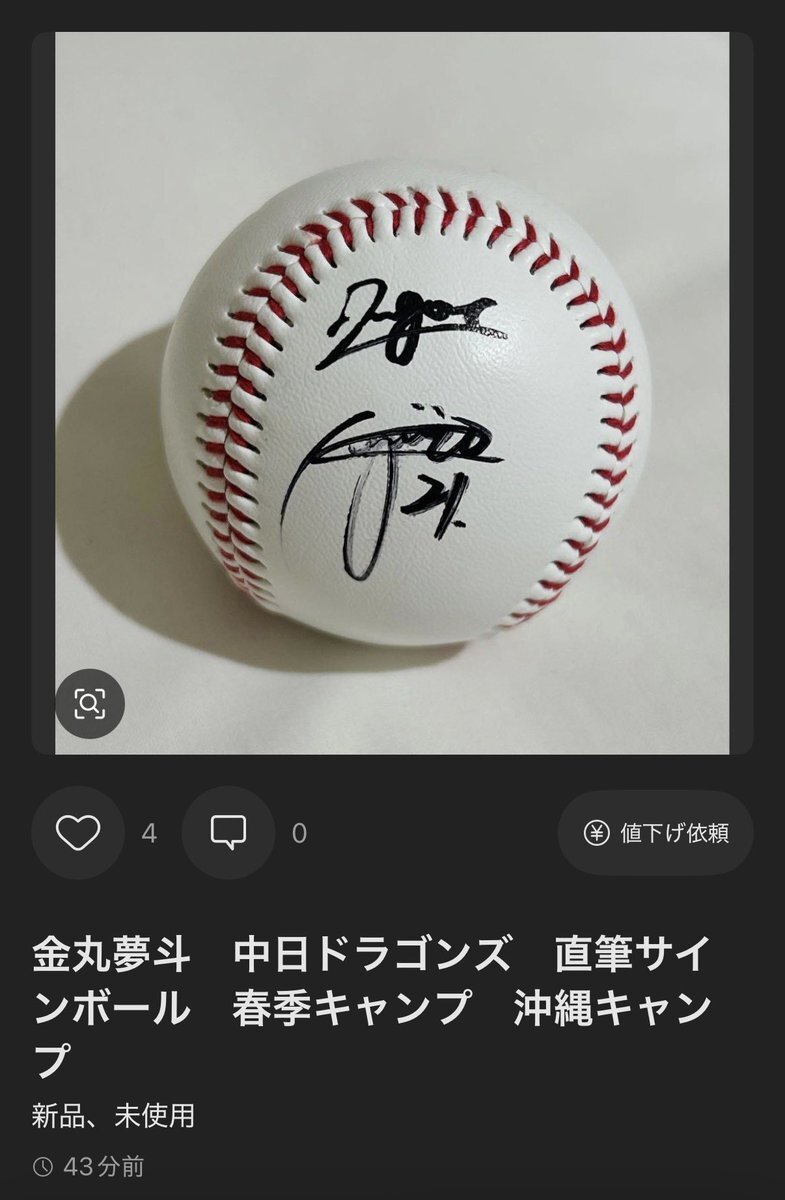Like this signed baseball listing
785x1200 pixels.
pos(79,833)
